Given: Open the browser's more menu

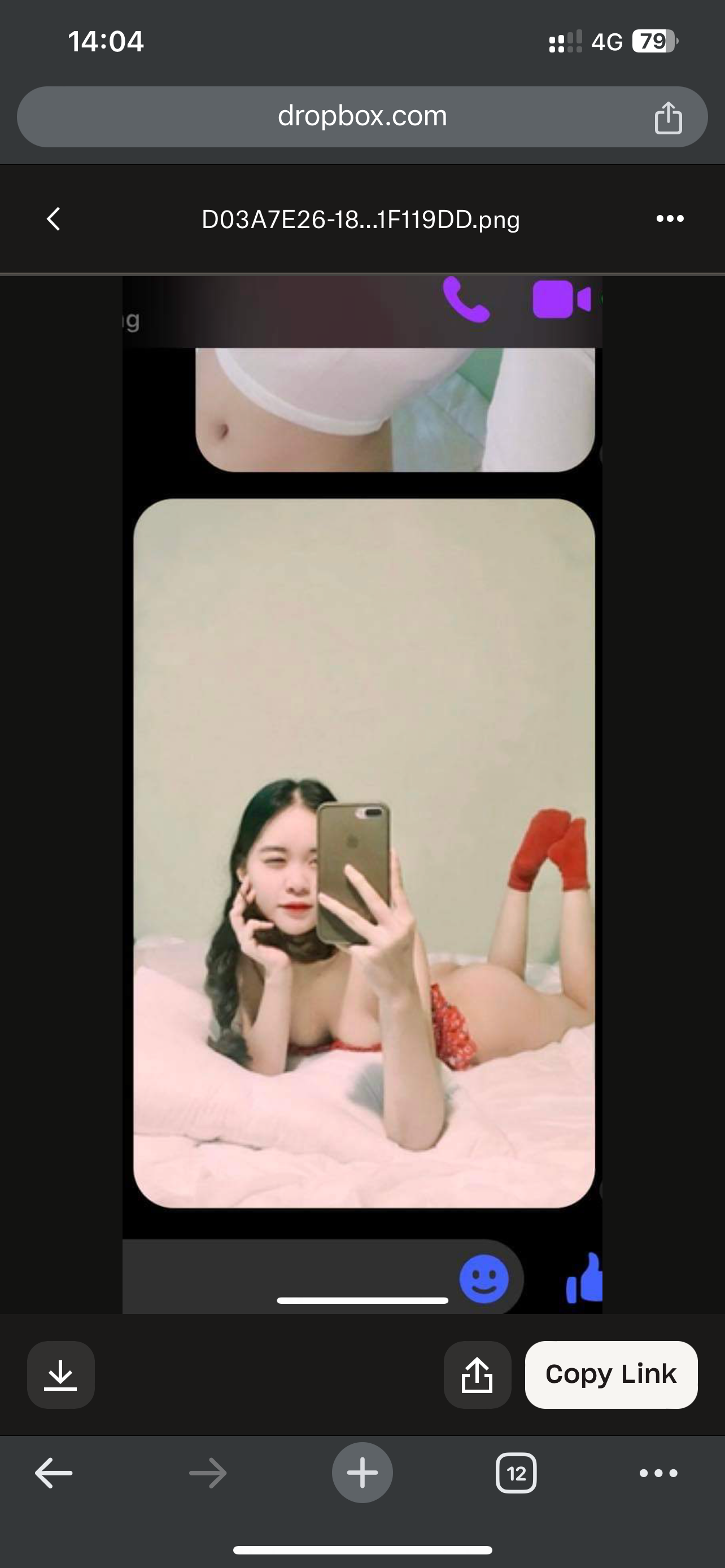Looking at the screenshot, I should (x=658, y=1473).
